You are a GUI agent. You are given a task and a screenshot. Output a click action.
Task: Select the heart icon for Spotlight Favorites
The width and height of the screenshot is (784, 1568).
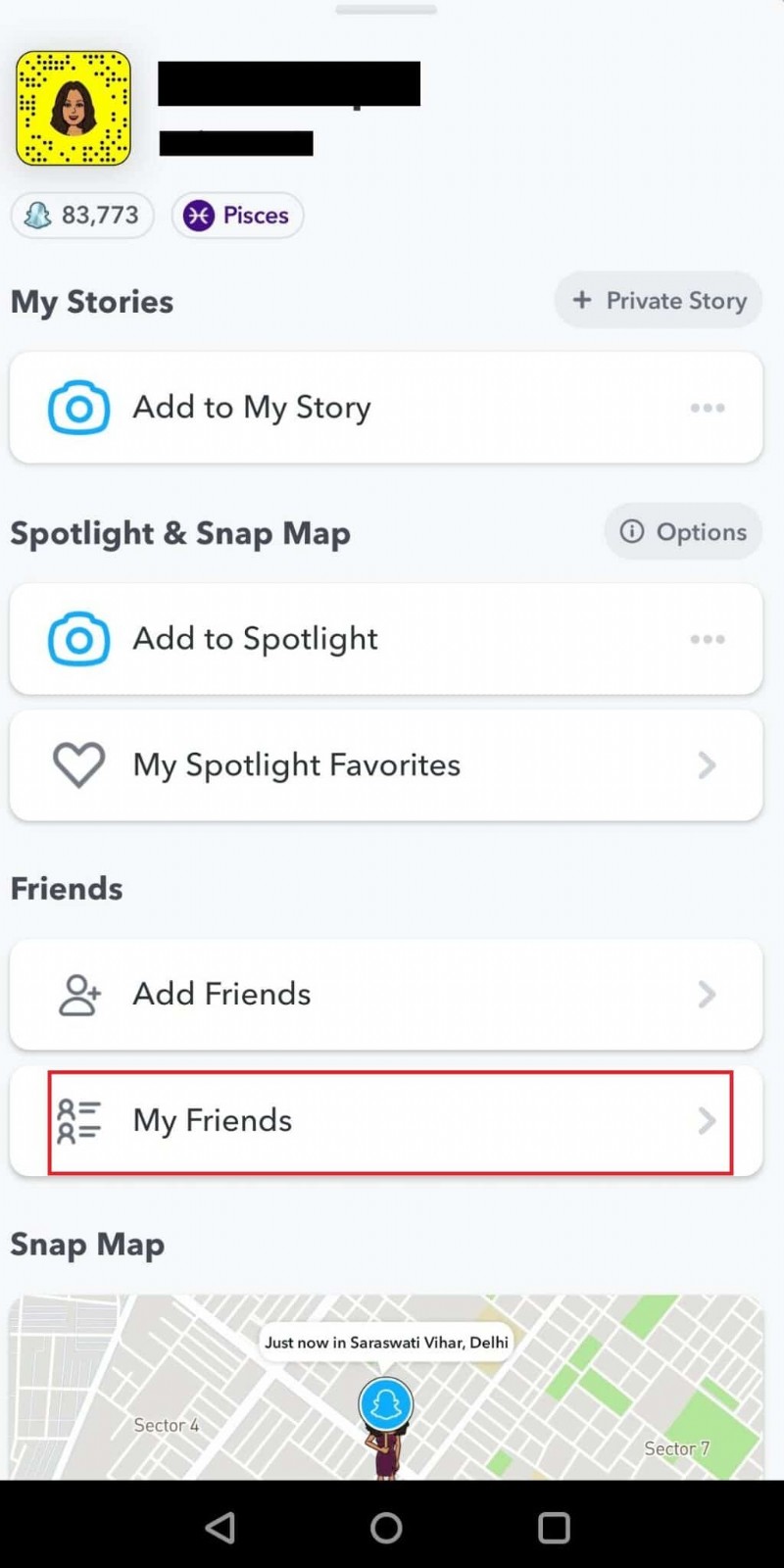coord(78,765)
